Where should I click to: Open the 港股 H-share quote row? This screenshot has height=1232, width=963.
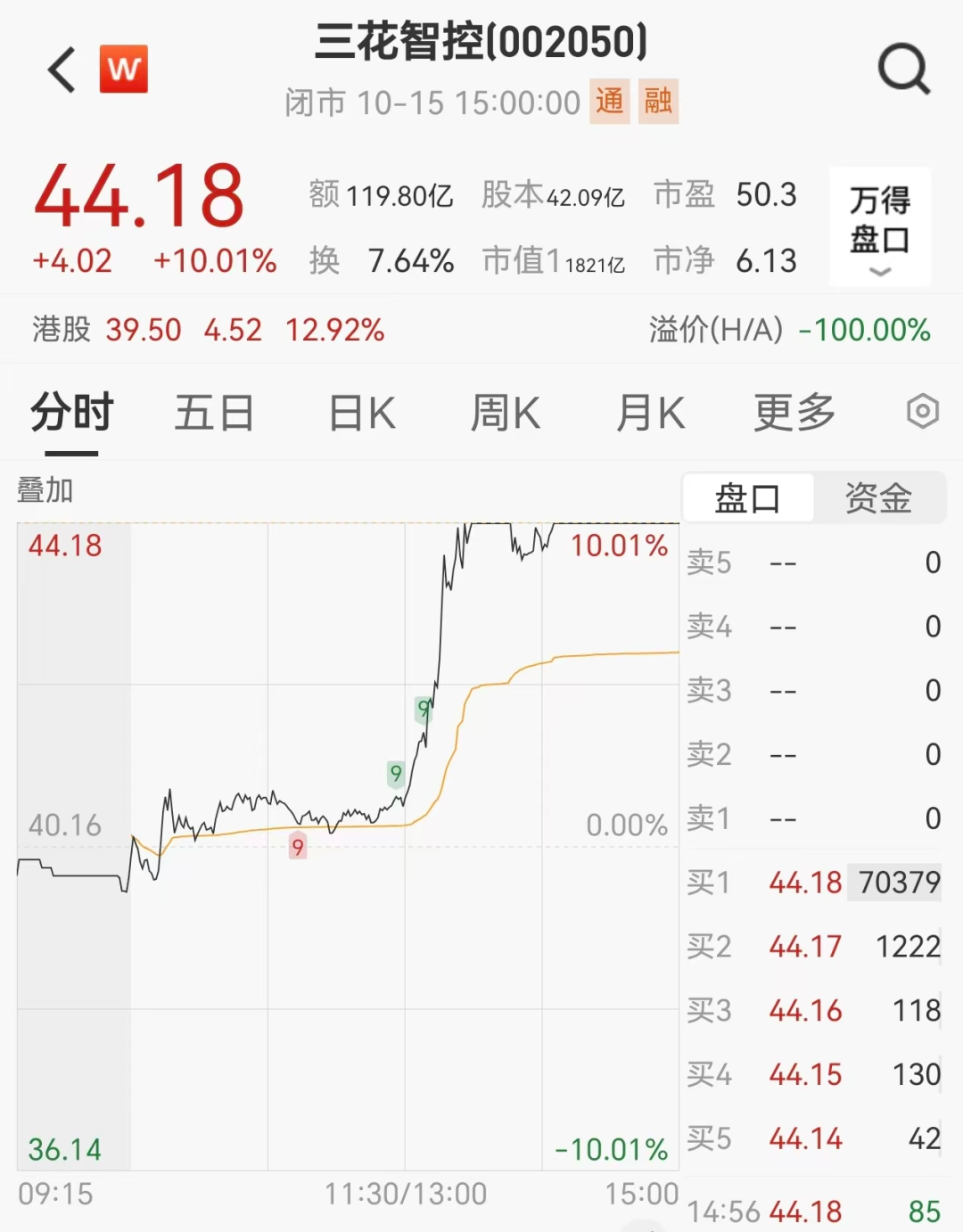209,330
